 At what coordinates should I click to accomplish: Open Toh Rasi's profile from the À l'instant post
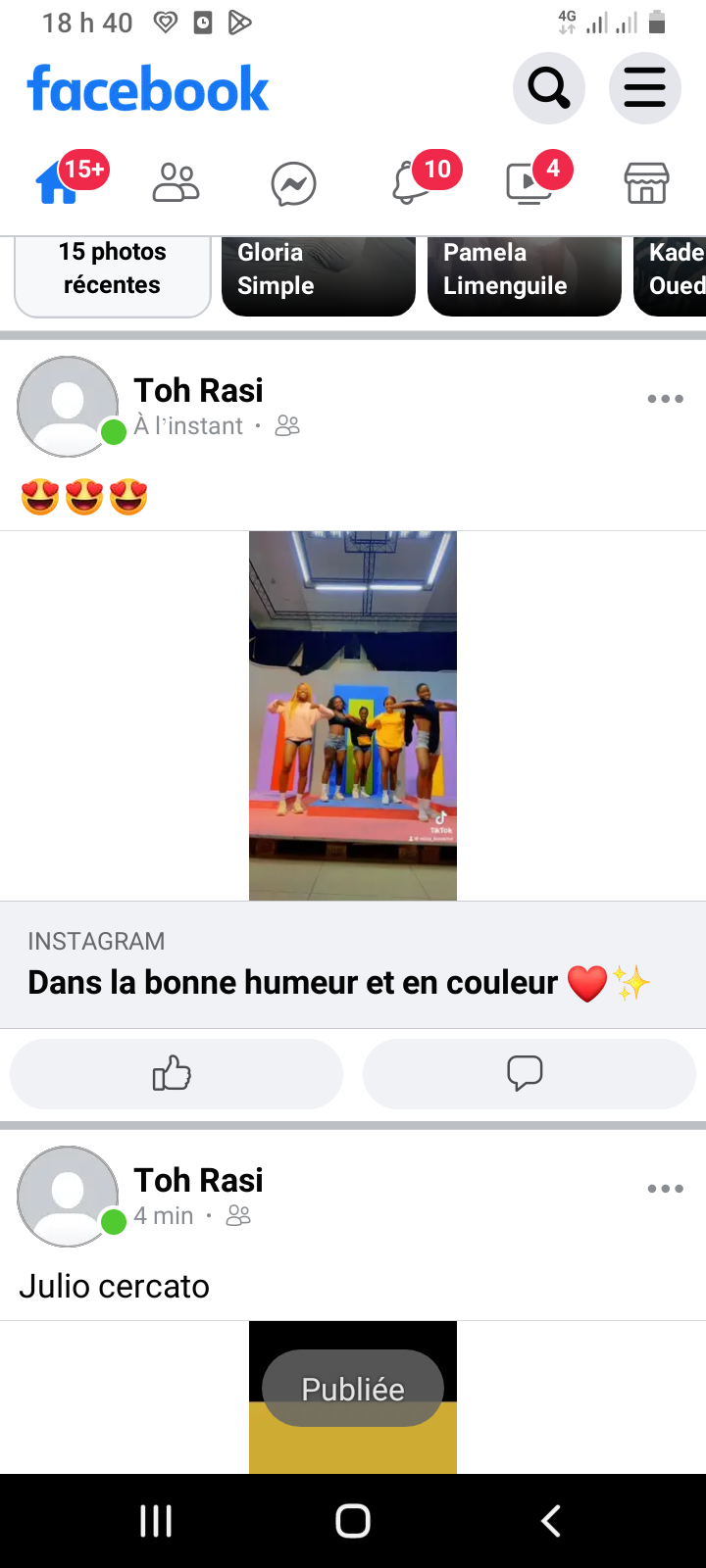[198, 391]
